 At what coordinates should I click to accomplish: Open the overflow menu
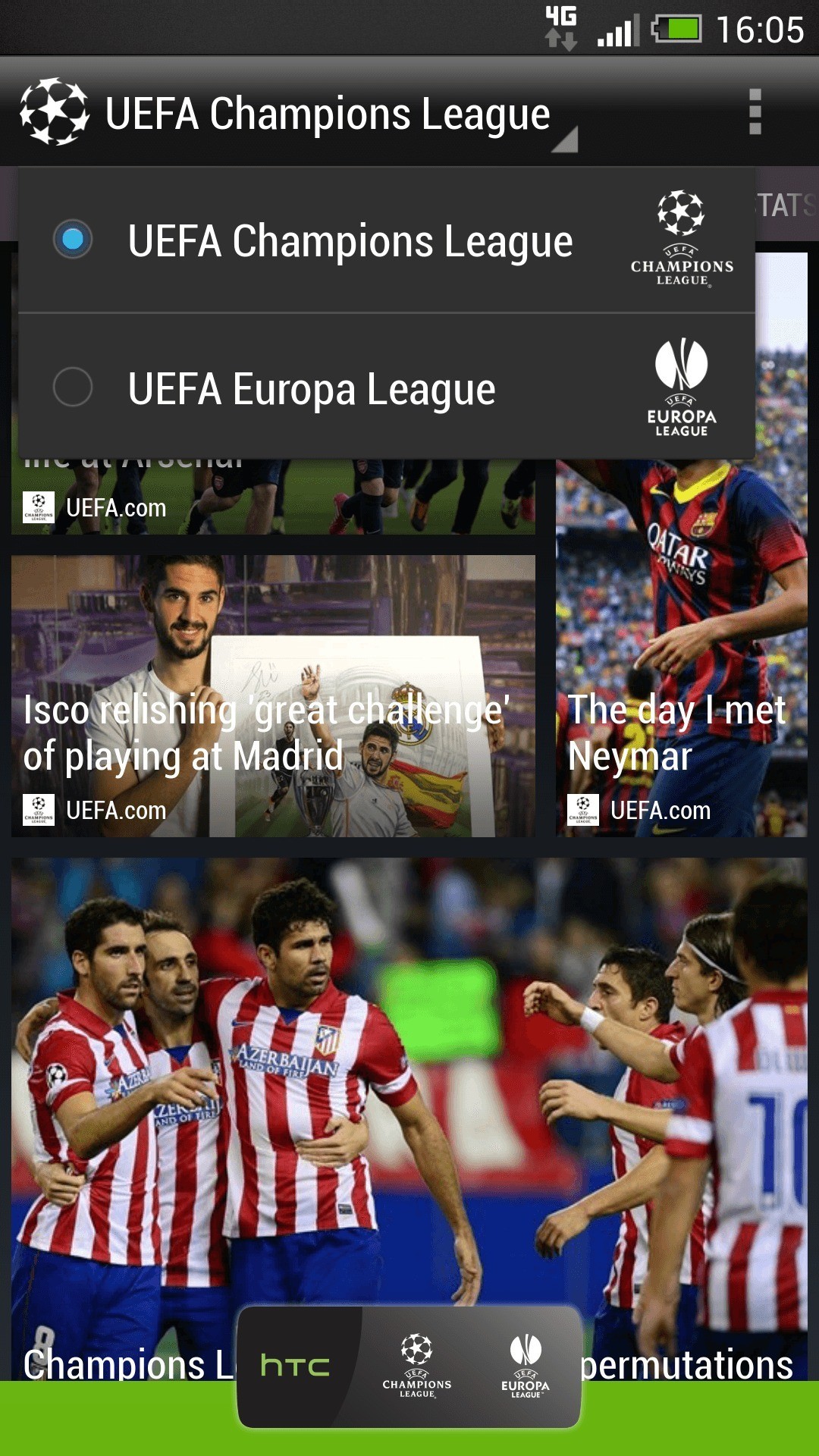coord(754,112)
